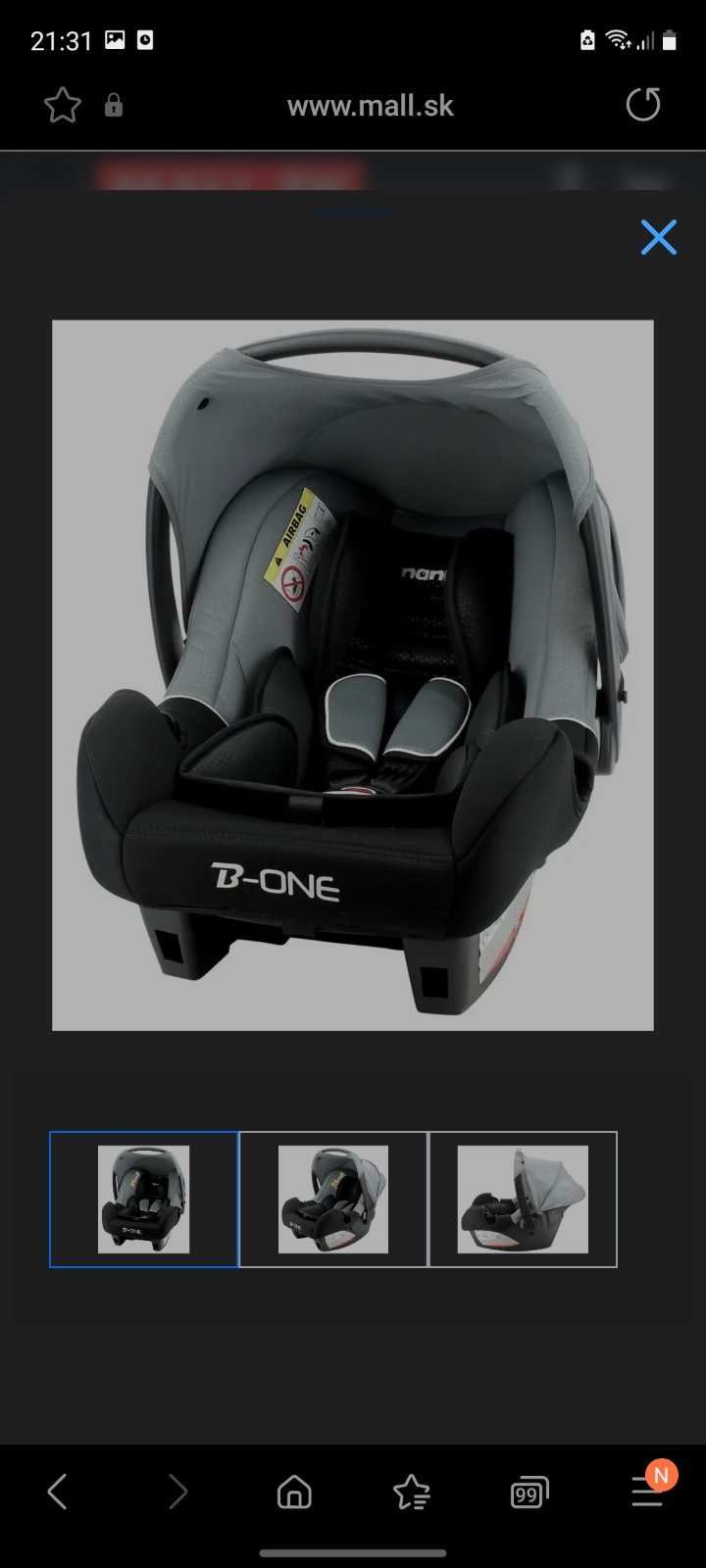Open the browser bookmarks list
Screen dimensions: 706x1568
pos(412,1492)
